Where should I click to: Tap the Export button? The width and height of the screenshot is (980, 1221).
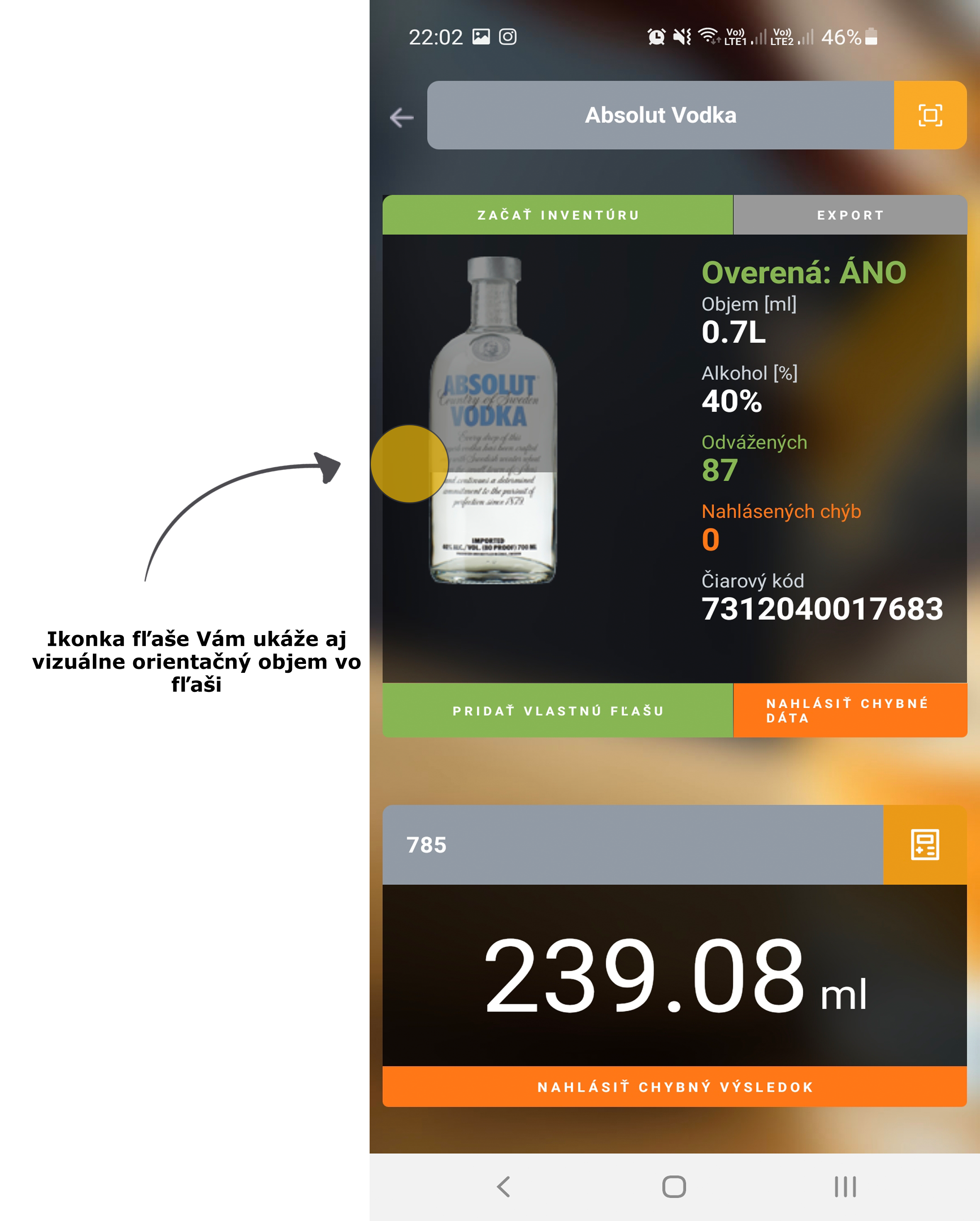pos(850,215)
